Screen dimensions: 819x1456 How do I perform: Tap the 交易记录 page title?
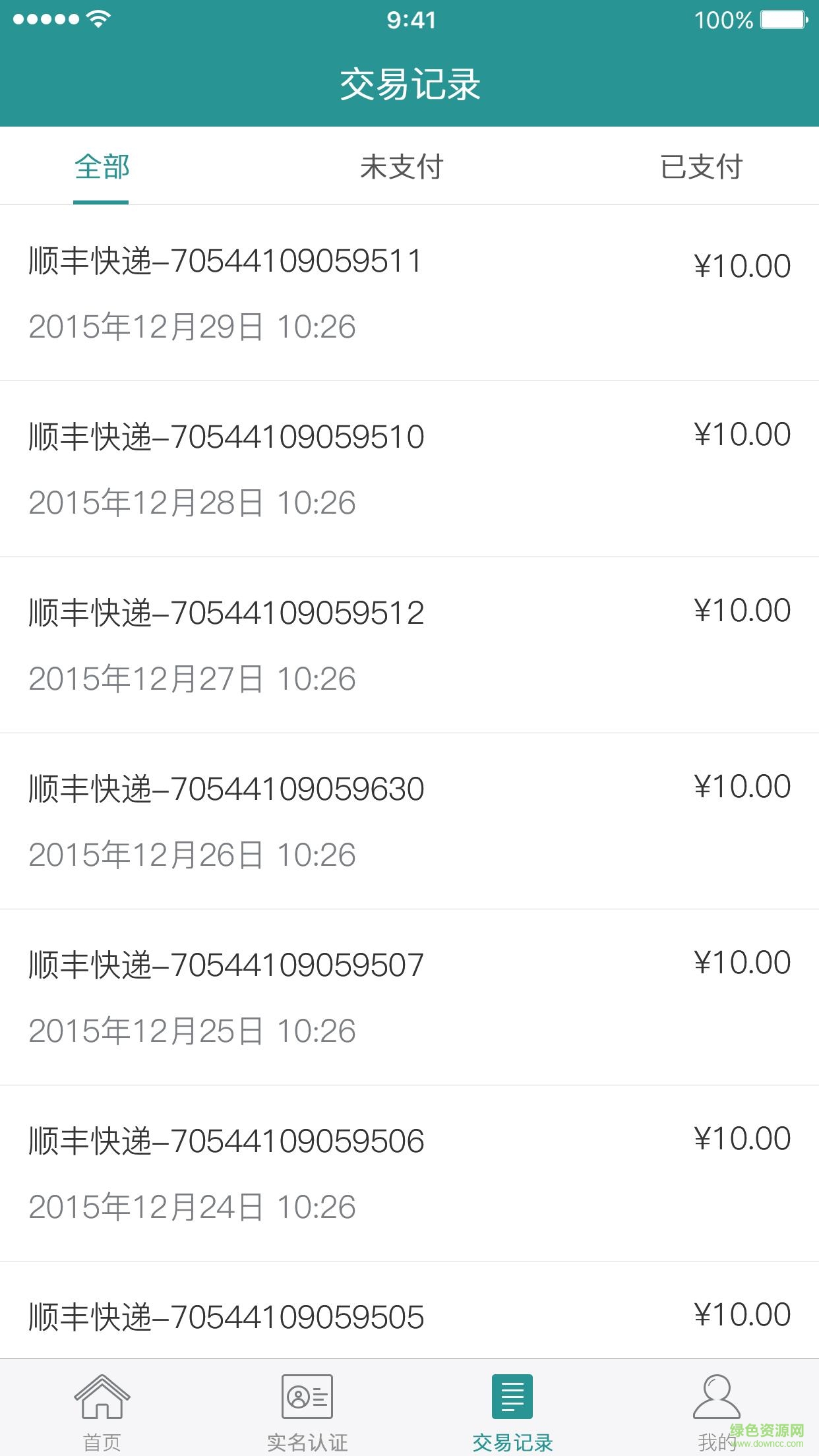409,83
